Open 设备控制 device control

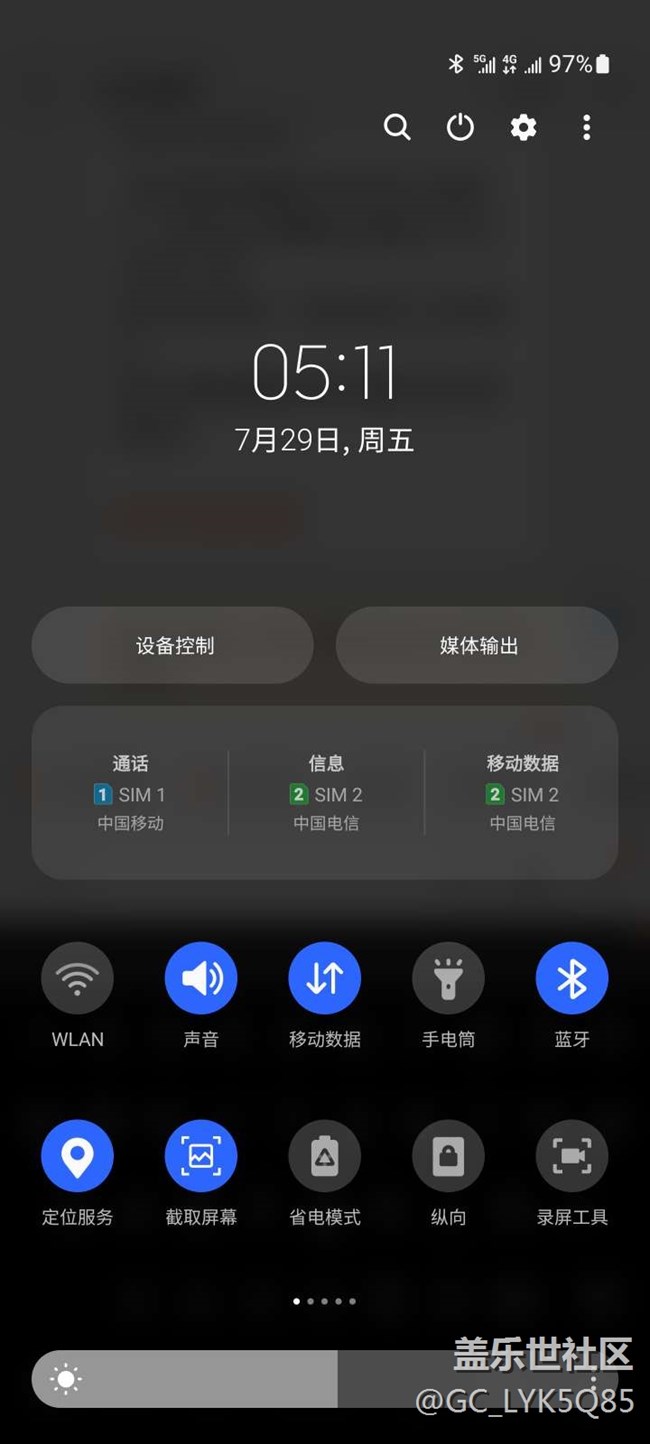coord(174,645)
